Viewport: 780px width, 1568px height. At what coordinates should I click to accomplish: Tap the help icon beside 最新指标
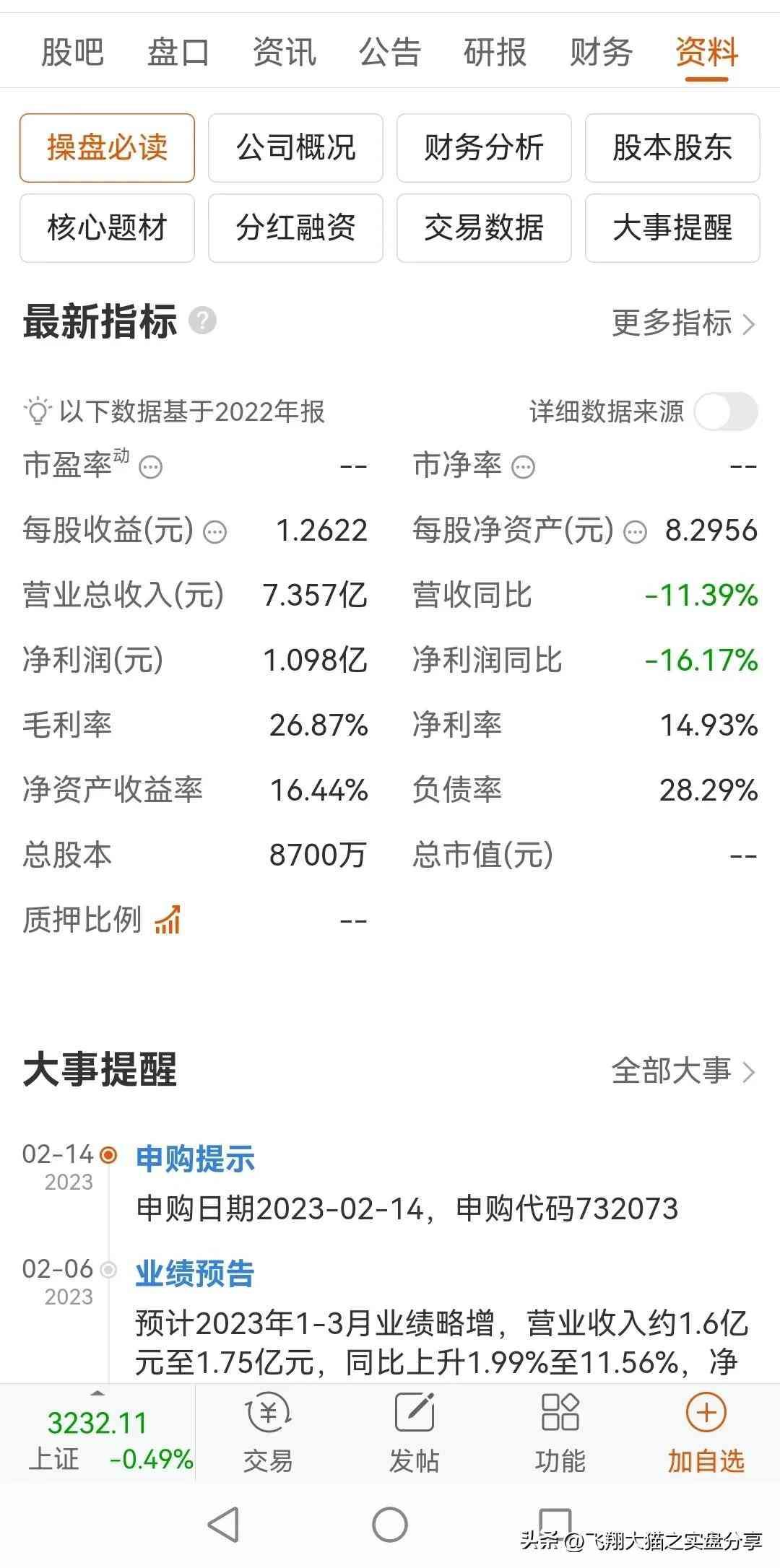pyautogui.click(x=203, y=320)
